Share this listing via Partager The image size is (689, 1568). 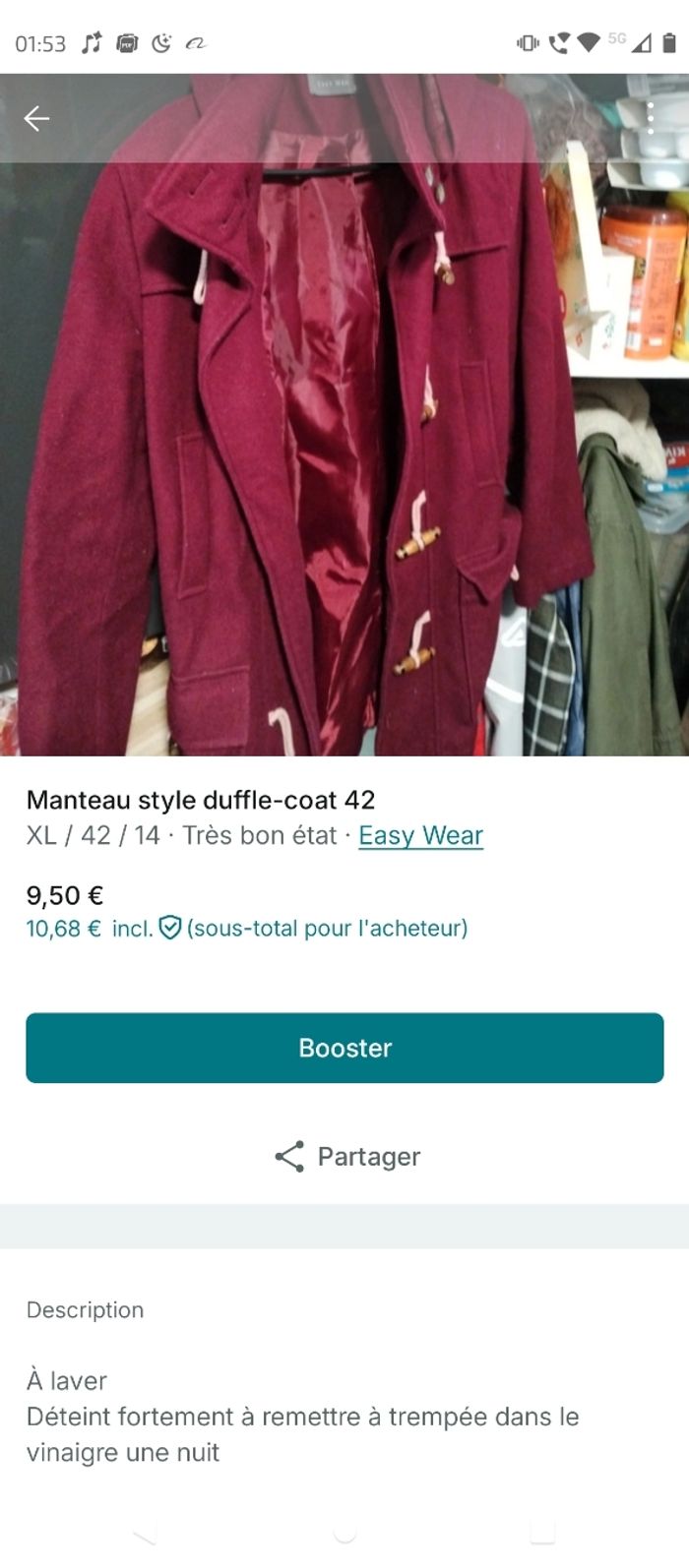tap(346, 1156)
